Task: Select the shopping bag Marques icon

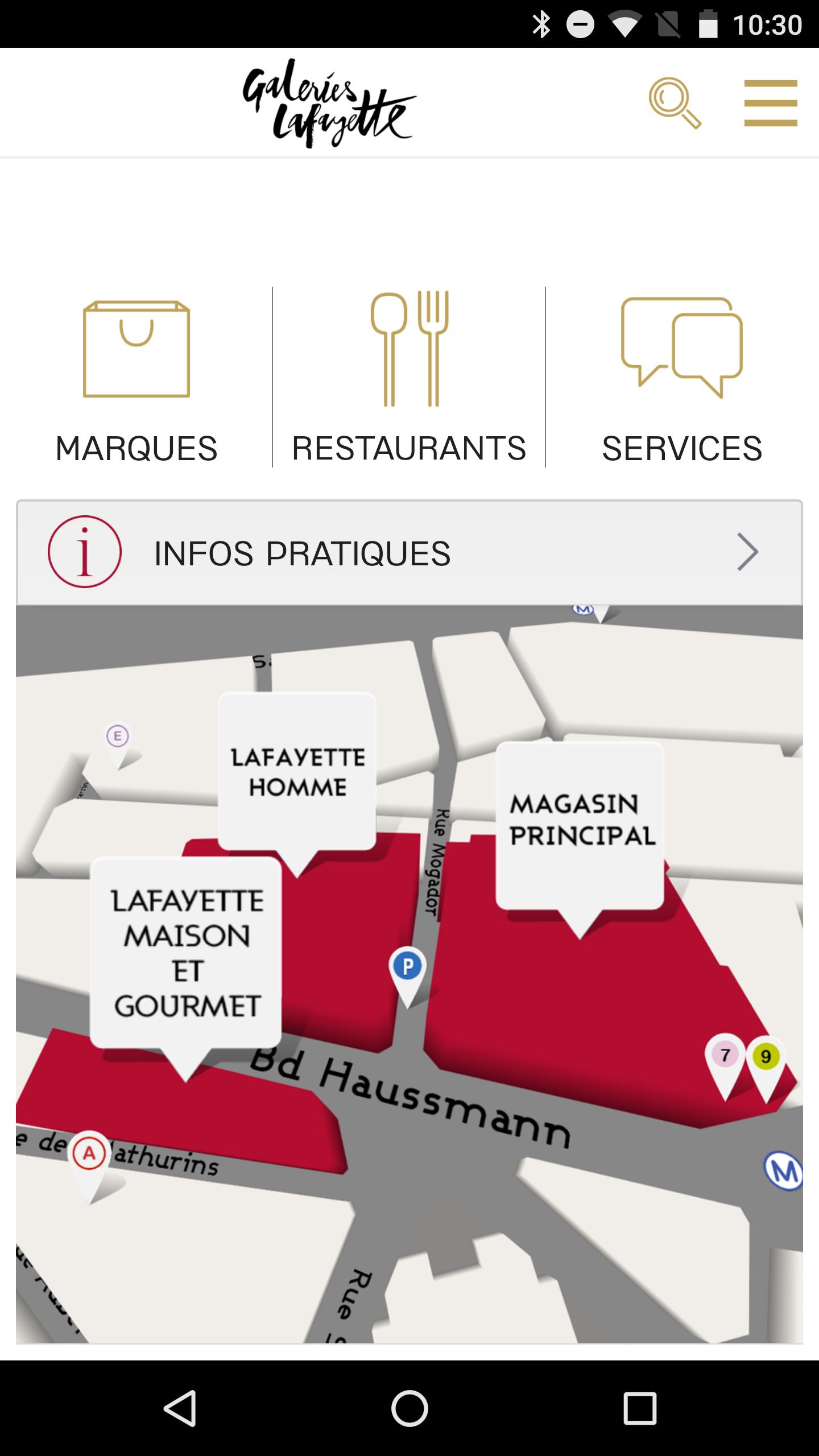Action: tap(136, 349)
